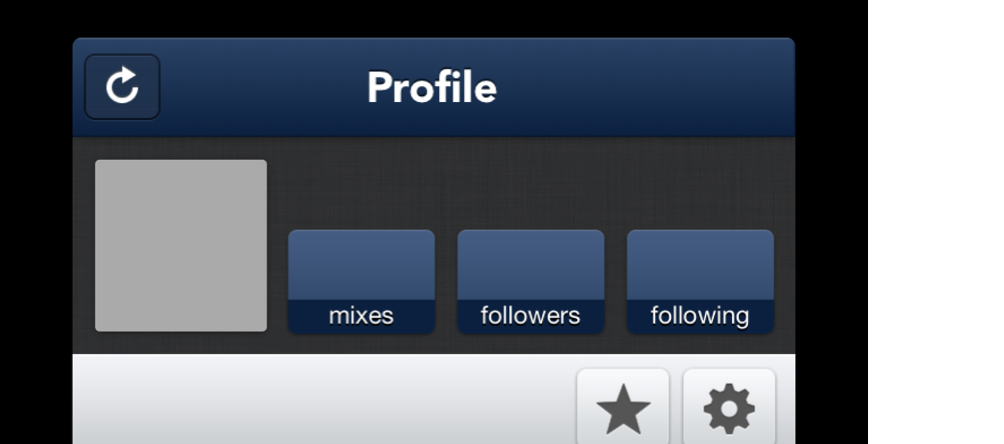
Task: Open the following list
Action: (x=700, y=281)
